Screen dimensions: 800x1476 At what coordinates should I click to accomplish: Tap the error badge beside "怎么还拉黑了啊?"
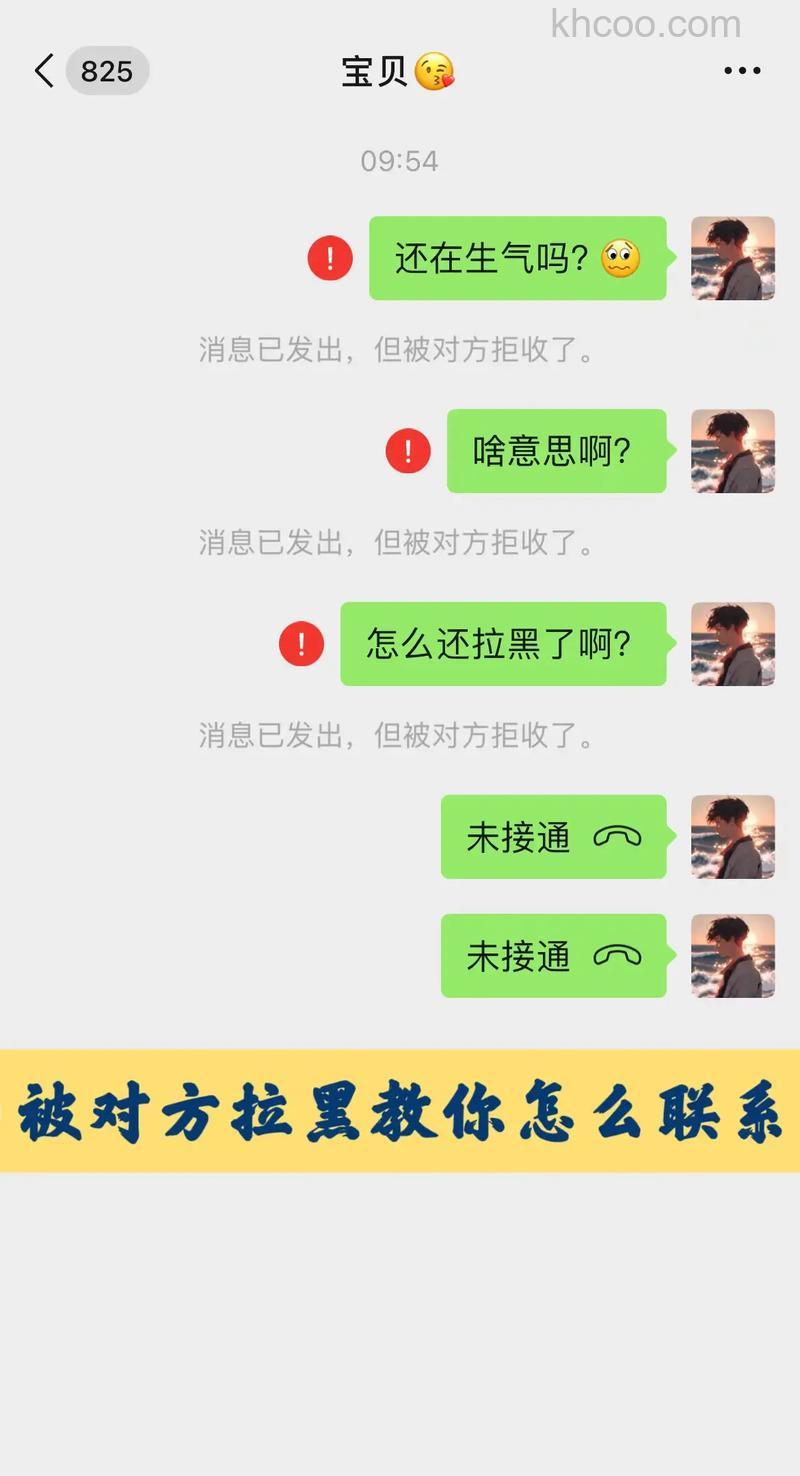300,645
